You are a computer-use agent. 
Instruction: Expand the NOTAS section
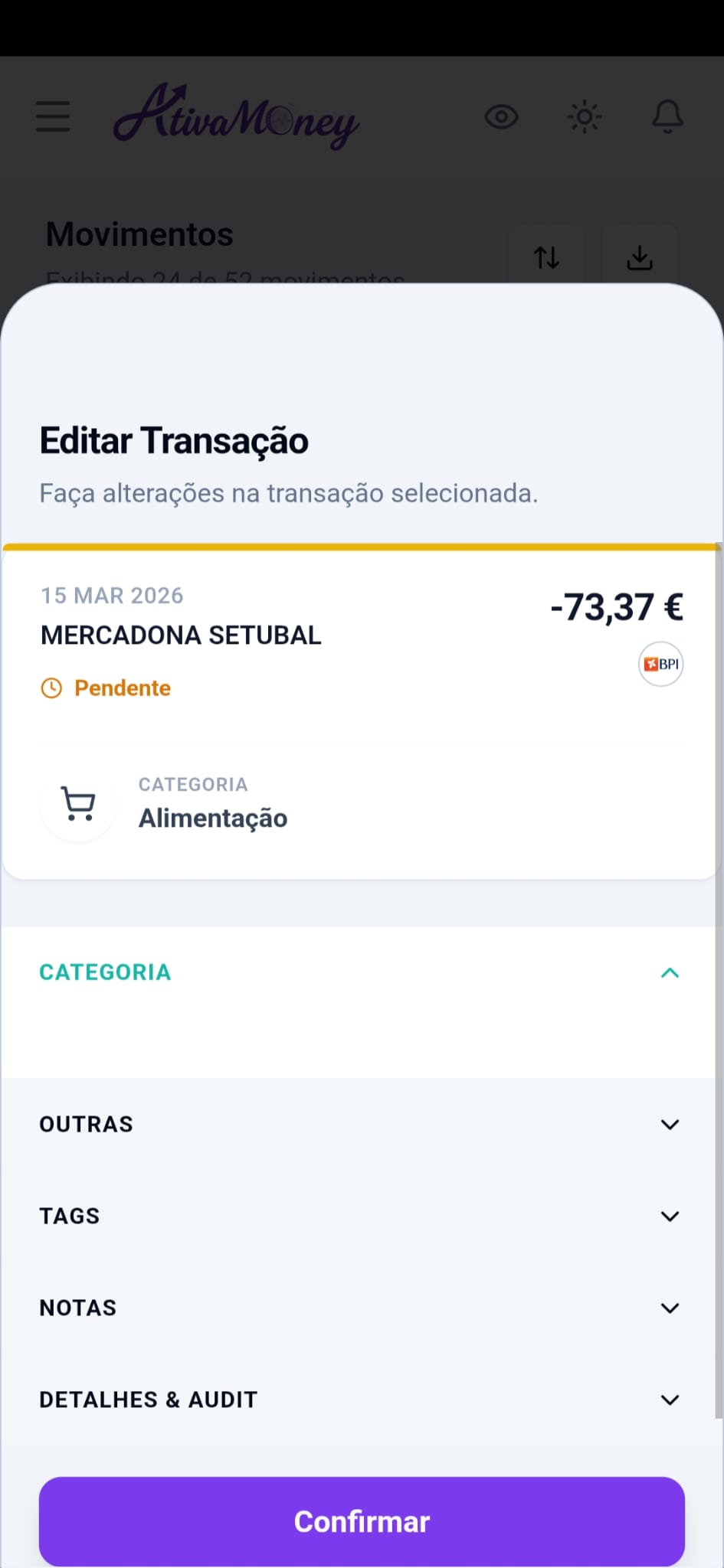[x=670, y=1307]
